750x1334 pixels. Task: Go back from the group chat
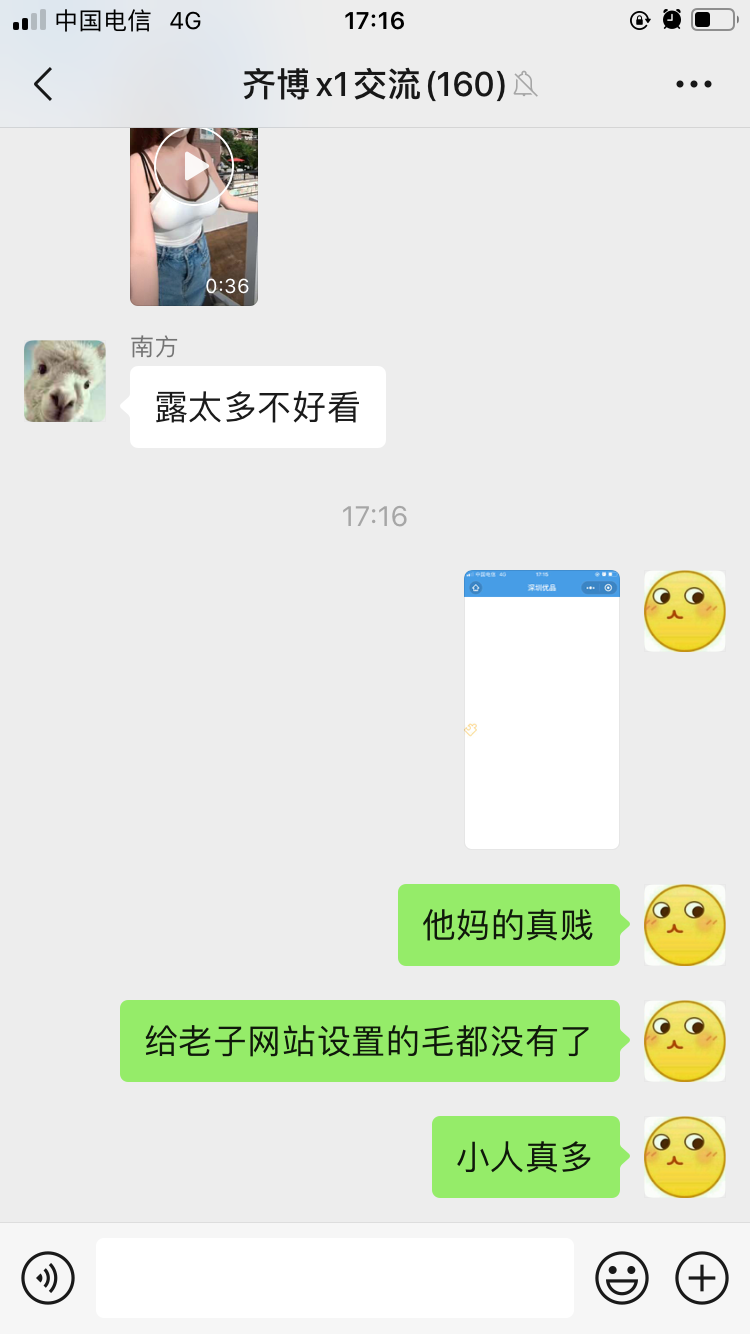43,85
